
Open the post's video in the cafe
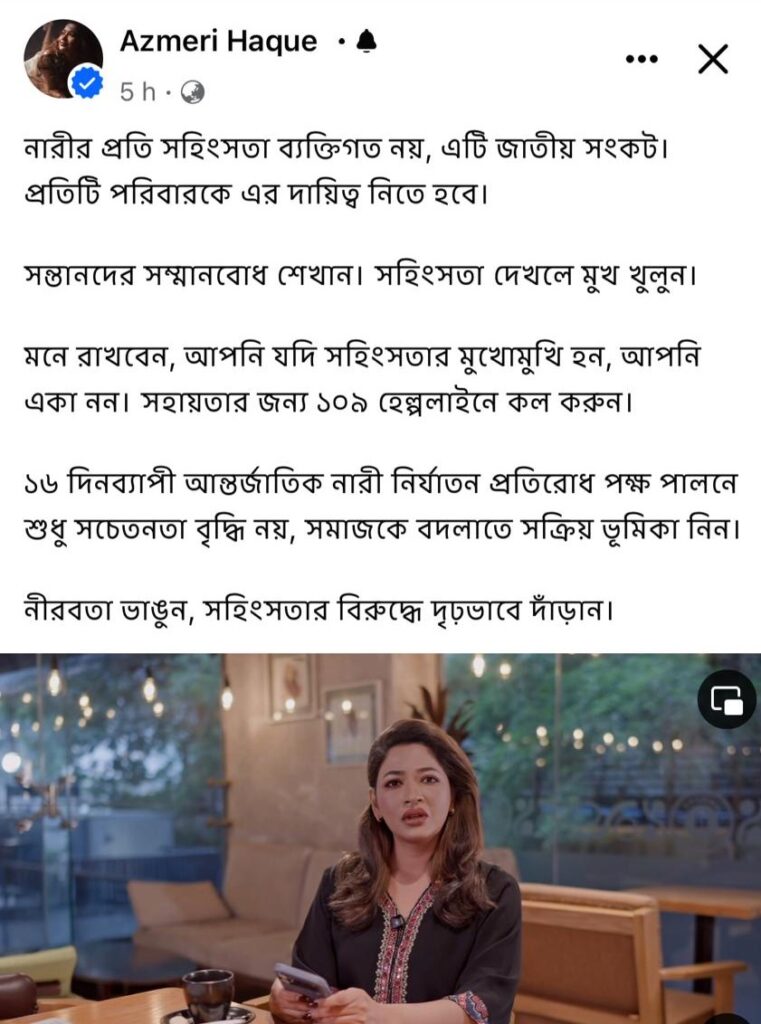380,840
